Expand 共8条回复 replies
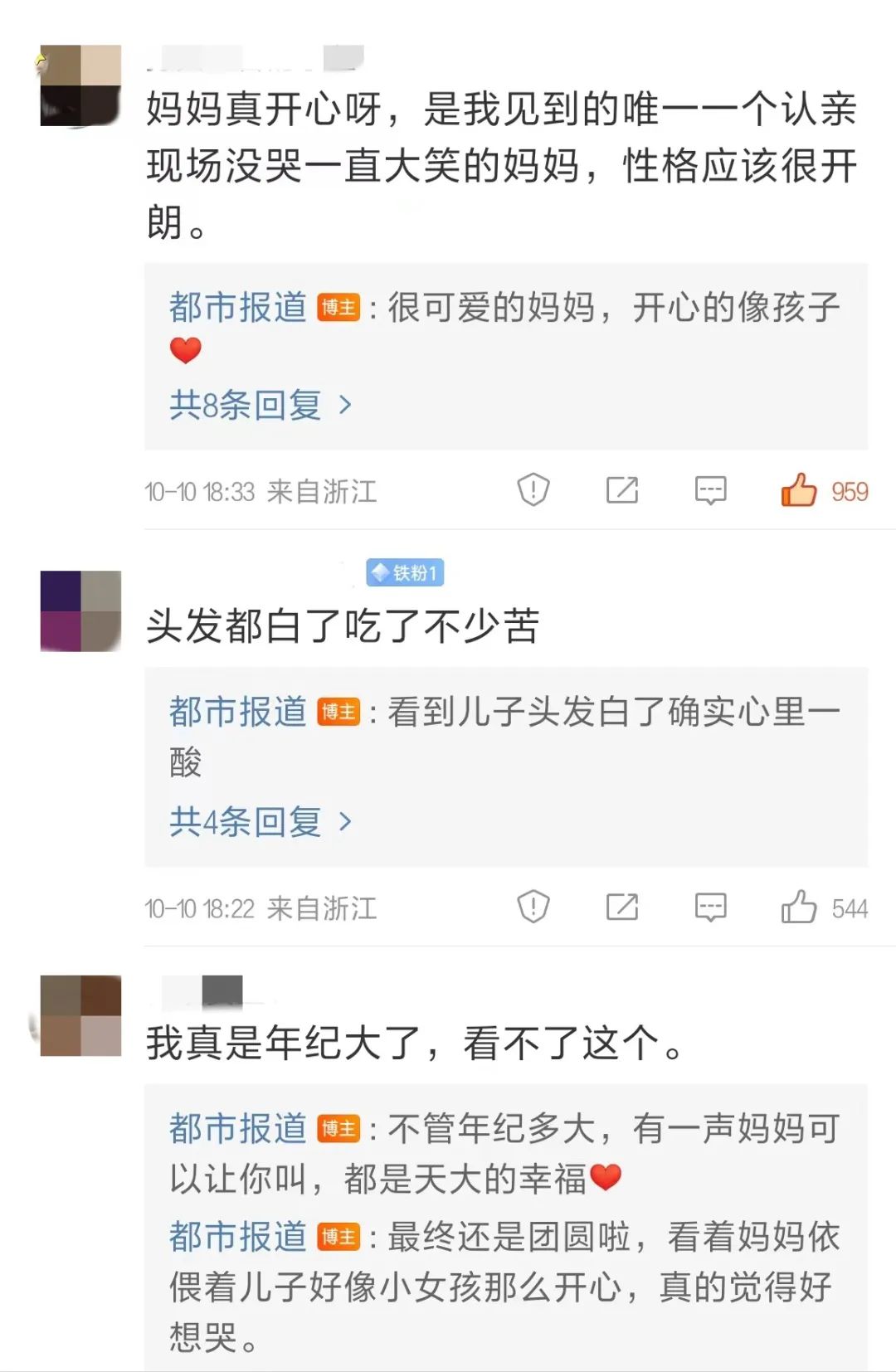Viewport: 896px width, 1372px height. coord(261,406)
